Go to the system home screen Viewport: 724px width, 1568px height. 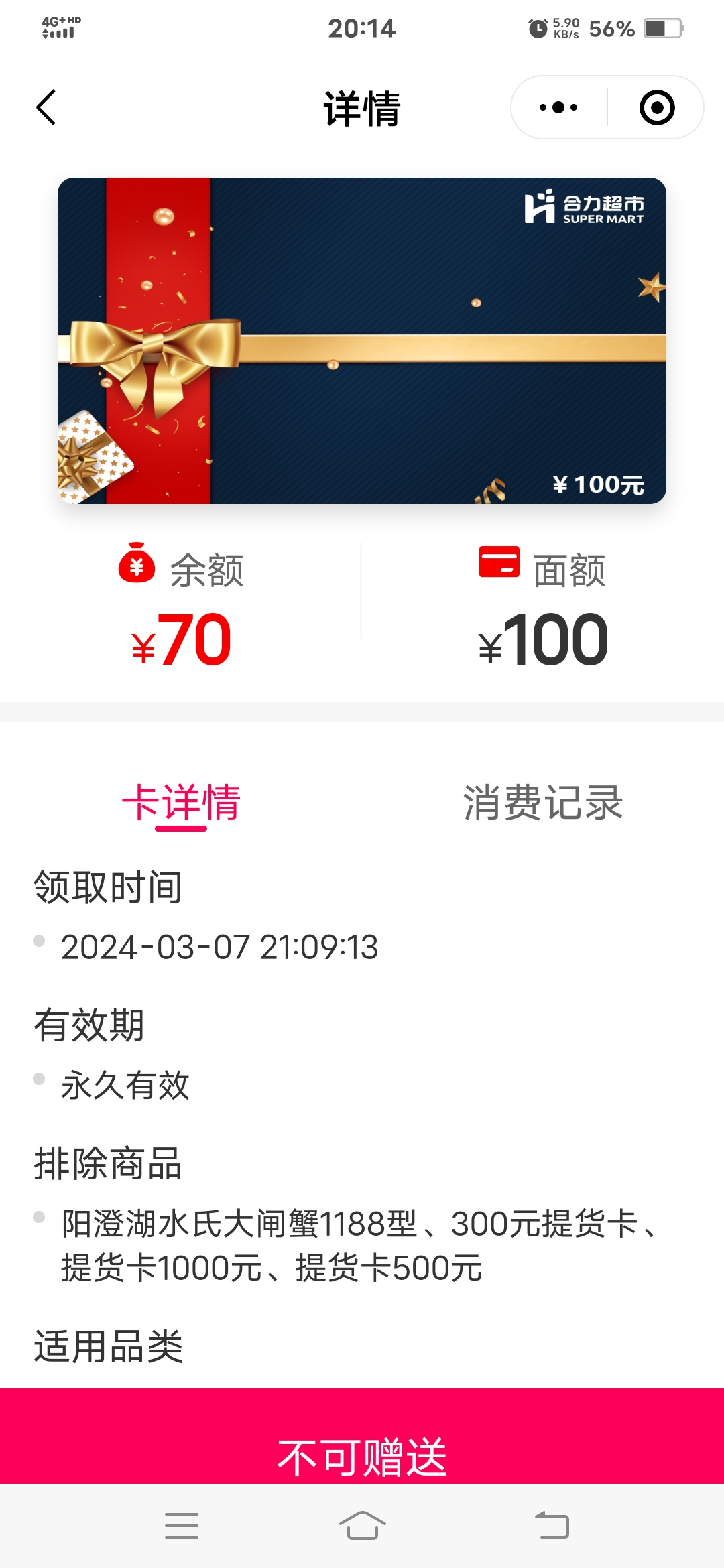(362, 1526)
